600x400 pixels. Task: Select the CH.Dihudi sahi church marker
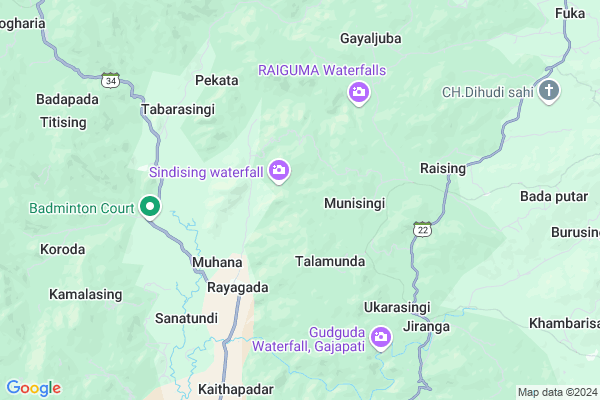point(549,93)
